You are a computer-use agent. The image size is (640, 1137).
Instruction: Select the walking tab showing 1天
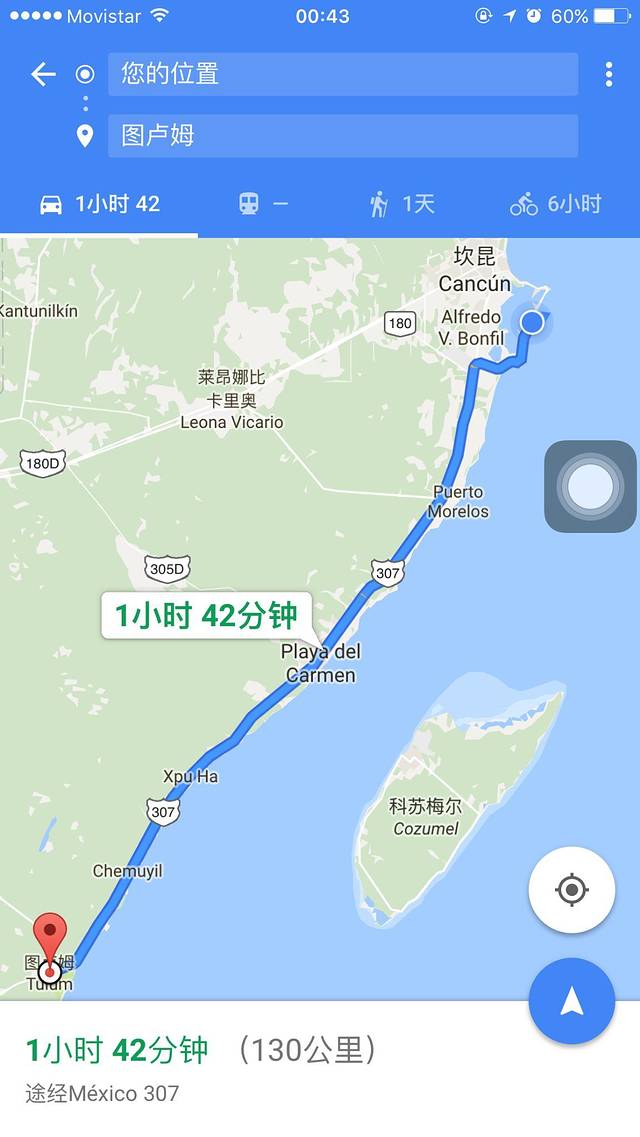point(401,204)
